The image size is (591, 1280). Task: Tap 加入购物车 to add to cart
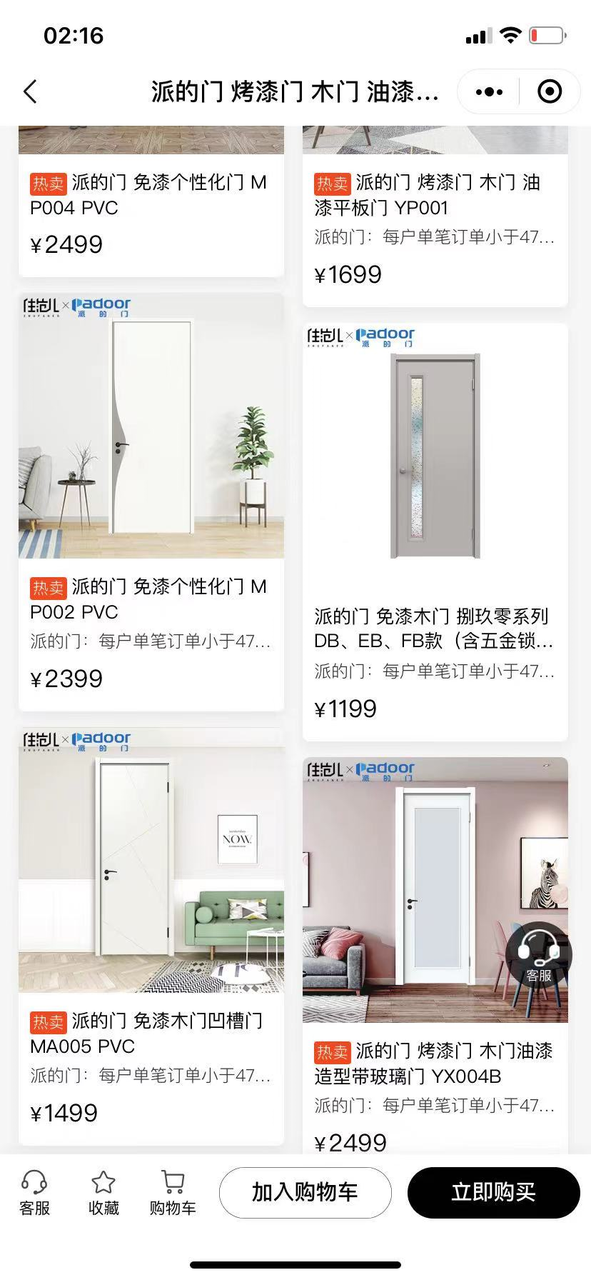pyautogui.click(x=305, y=1192)
